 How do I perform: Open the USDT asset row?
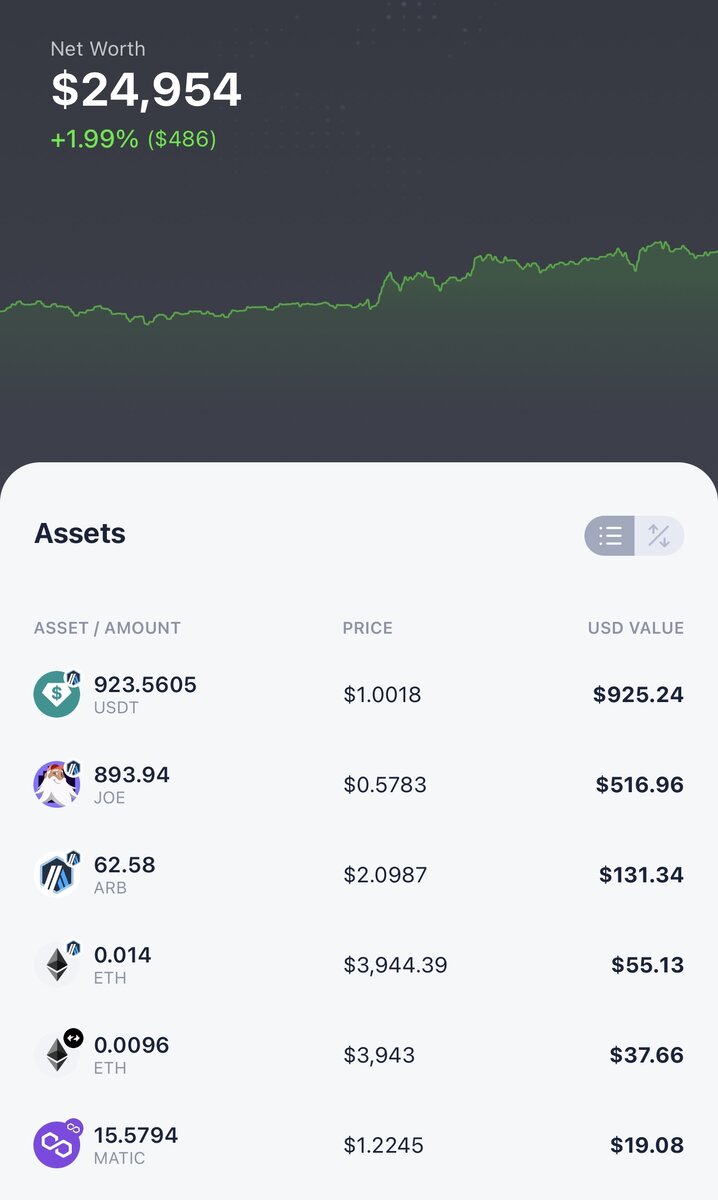pyautogui.click(x=358, y=694)
